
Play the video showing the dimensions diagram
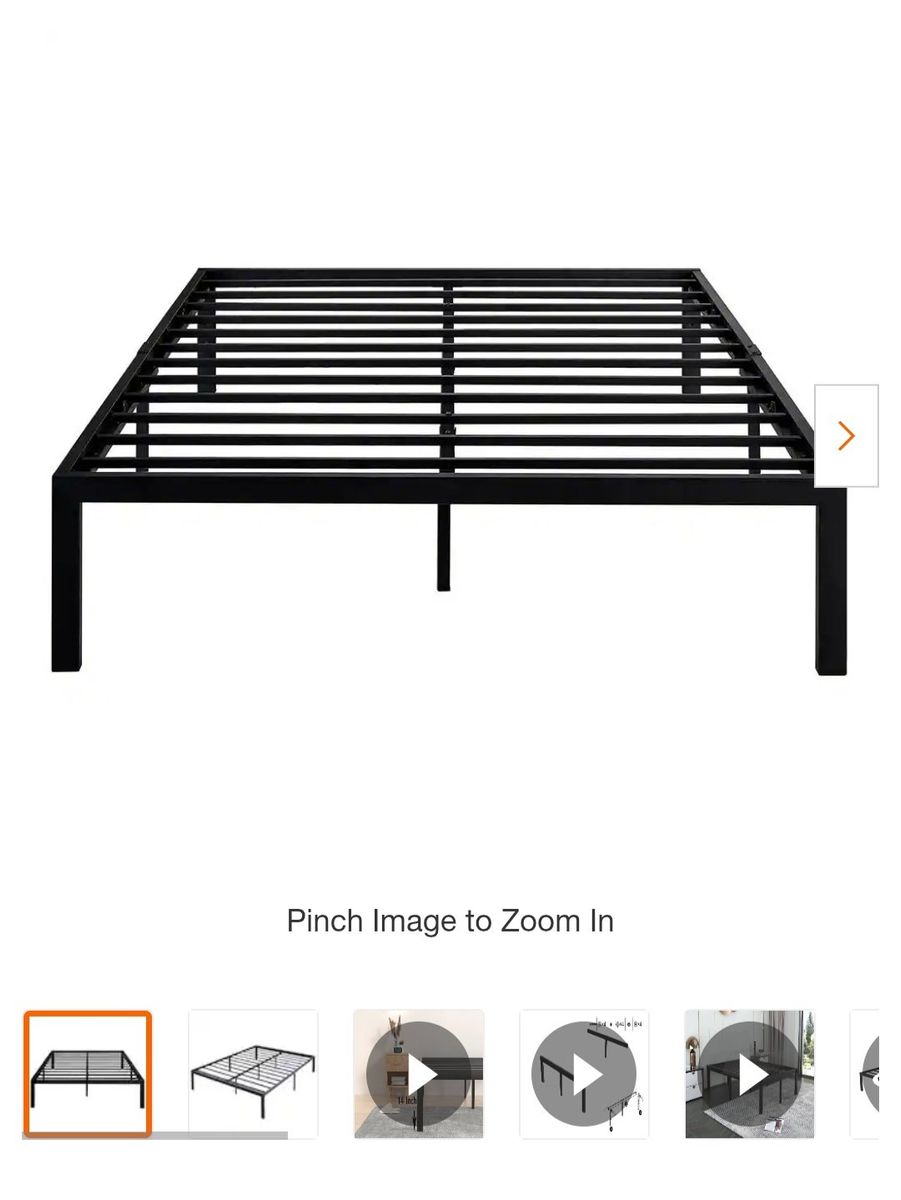[x=584, y=1074]
